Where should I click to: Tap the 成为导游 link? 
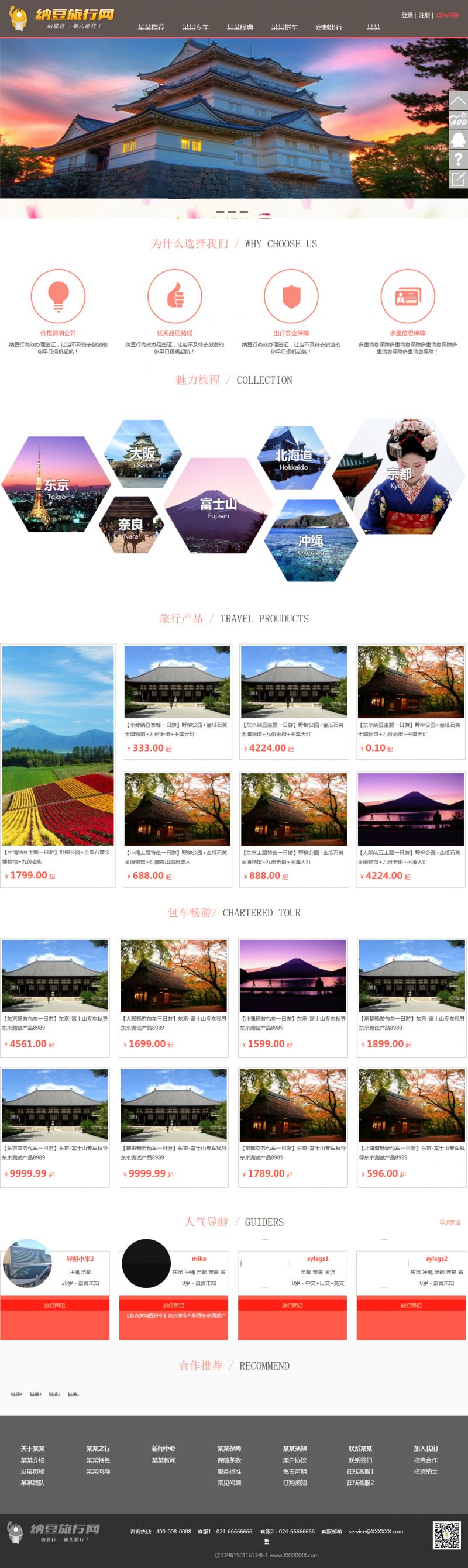pyautogui.click(x=448, y=15)
